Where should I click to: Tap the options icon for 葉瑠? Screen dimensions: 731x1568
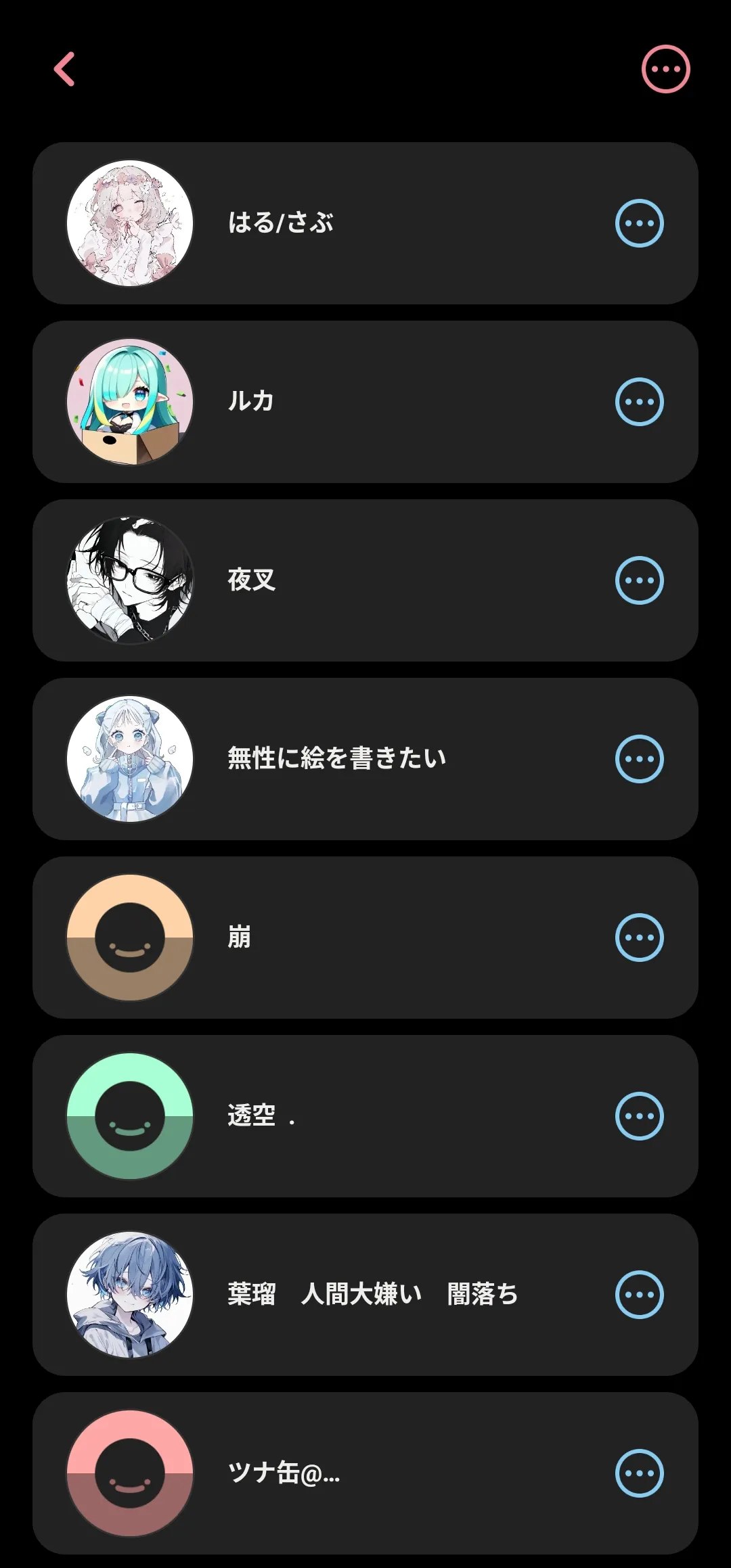640,1295
